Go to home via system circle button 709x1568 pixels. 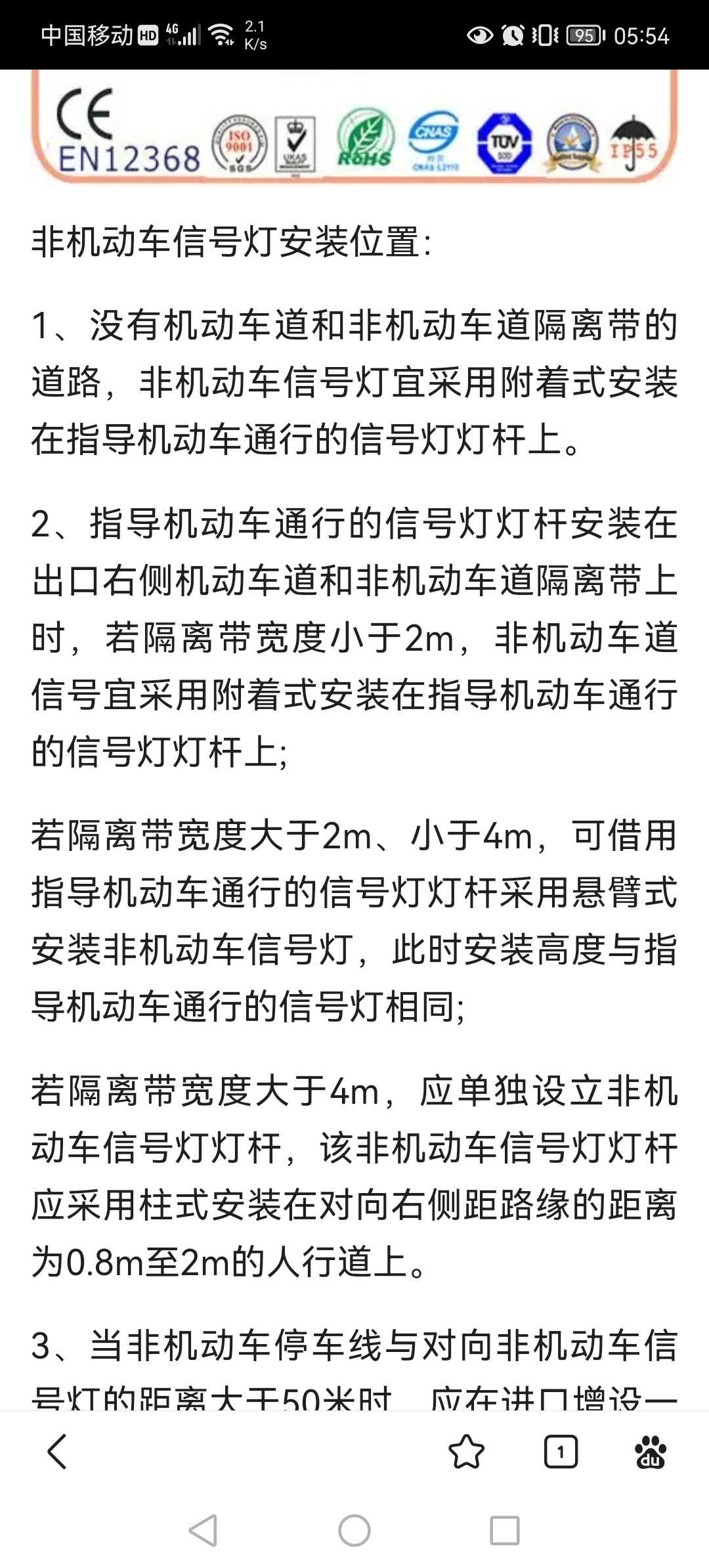[x=354, y=1531]
